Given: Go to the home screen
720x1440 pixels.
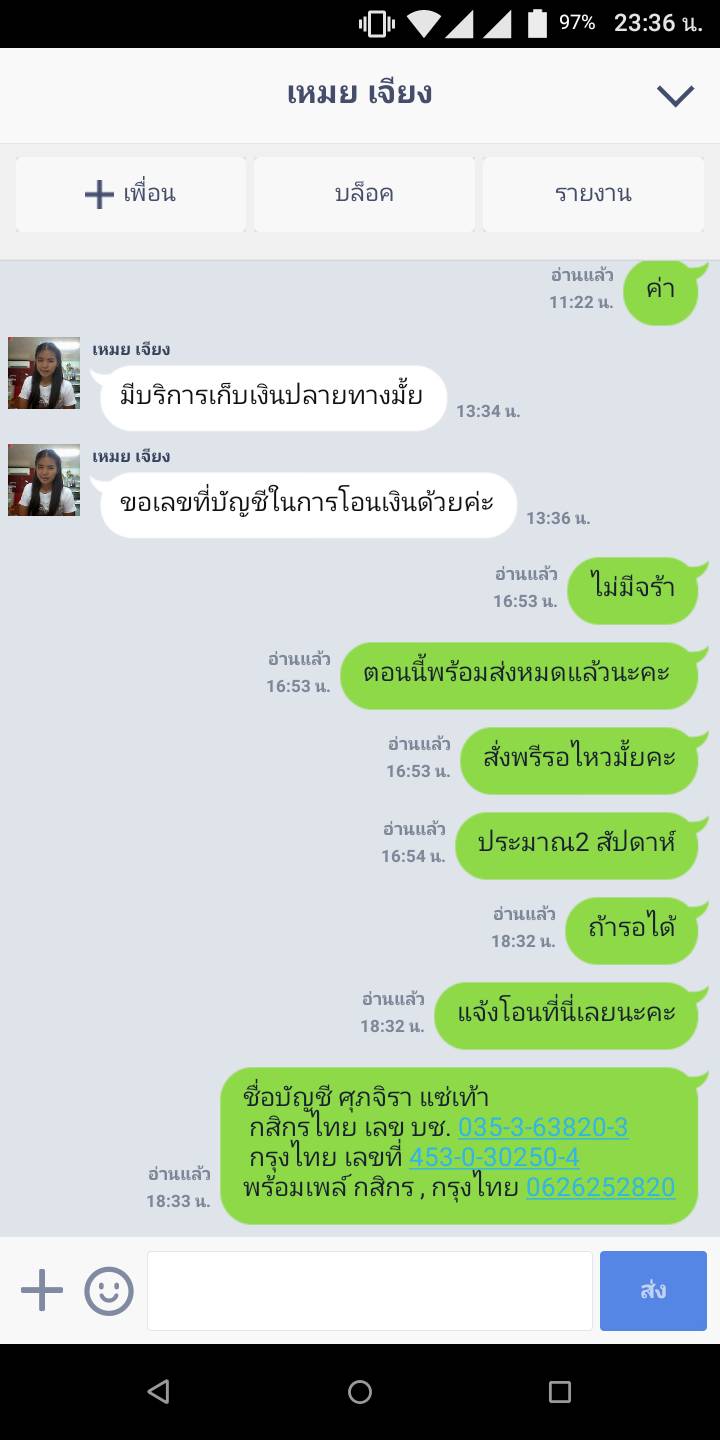Looking at the screenshot, I should (360, 1391).
